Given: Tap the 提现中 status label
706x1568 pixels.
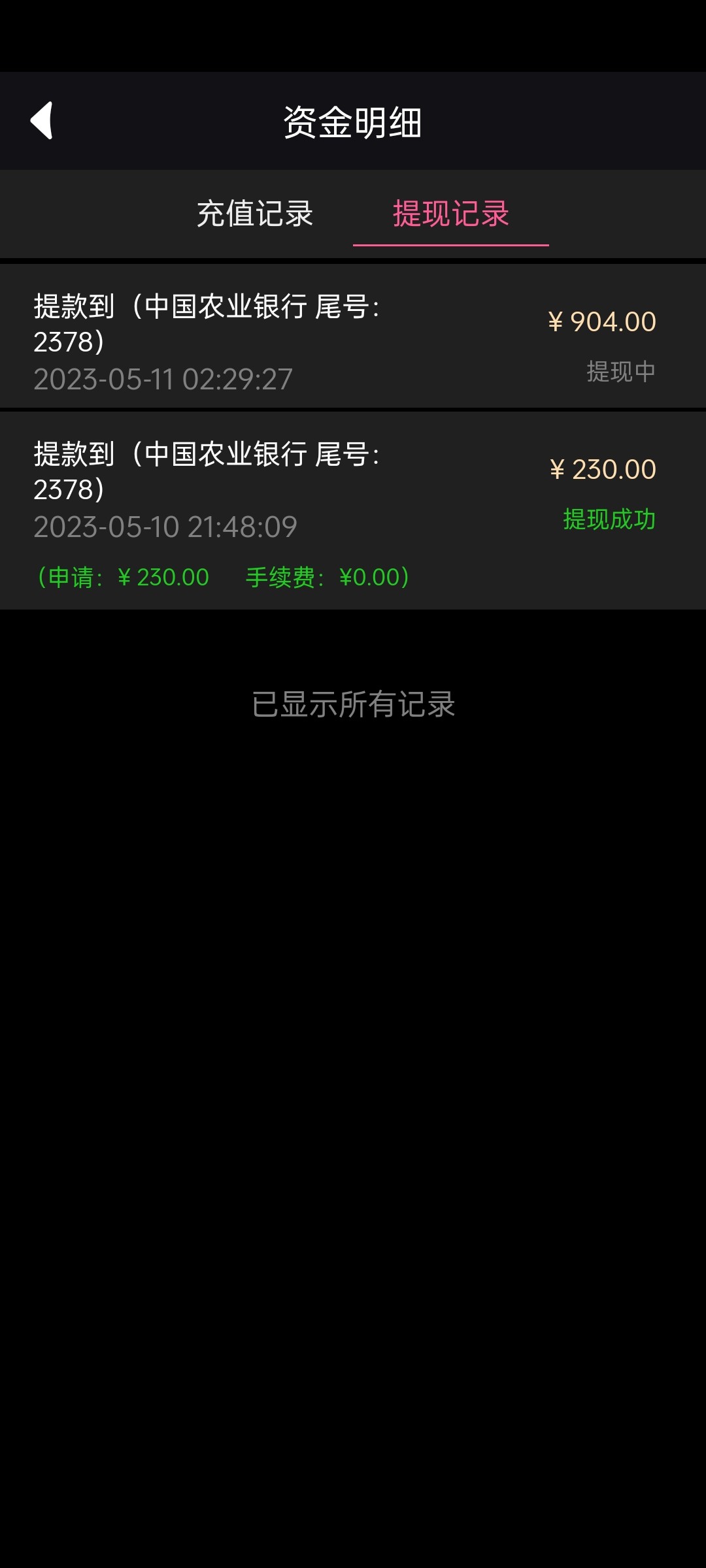Looking at the screenshot, I should 621,372.
